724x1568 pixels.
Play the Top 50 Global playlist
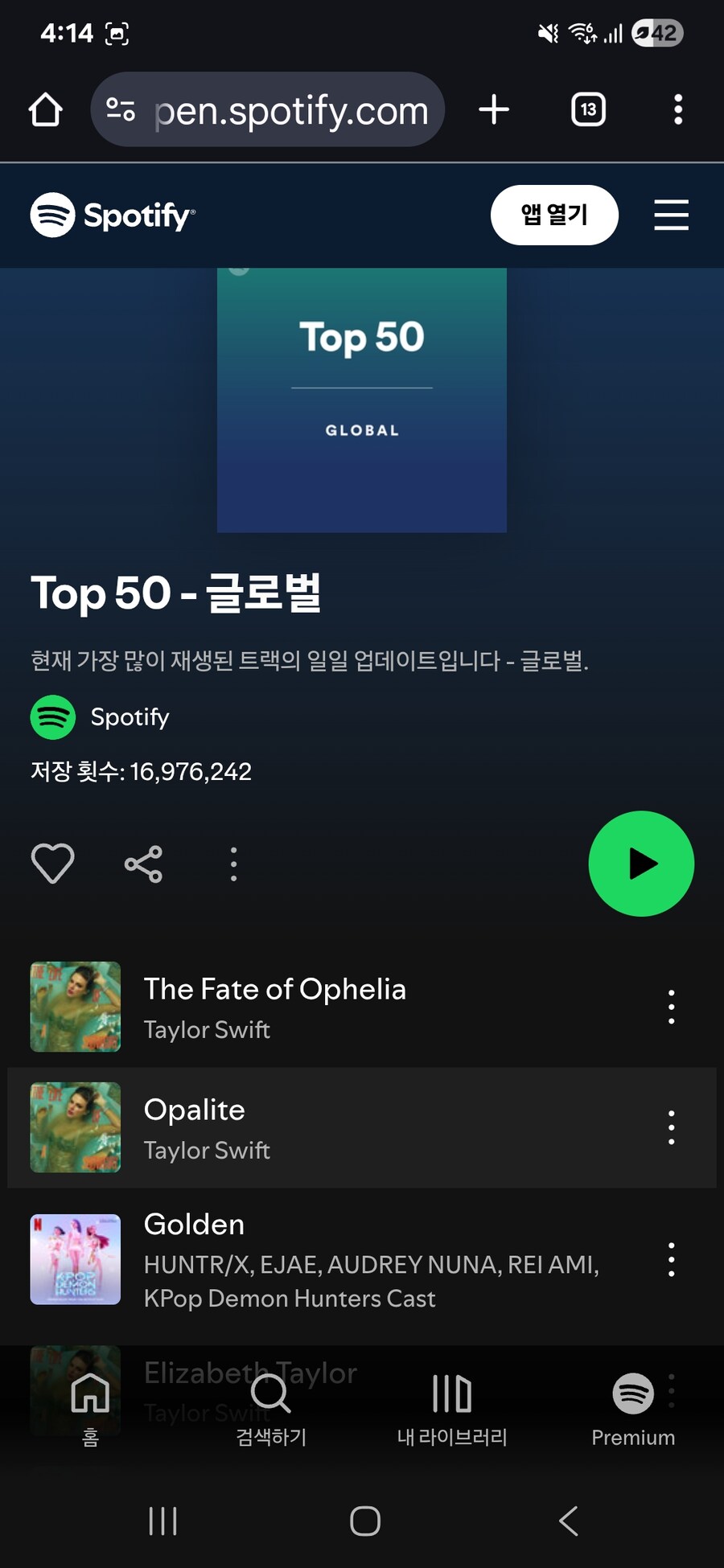click(641, 864)
